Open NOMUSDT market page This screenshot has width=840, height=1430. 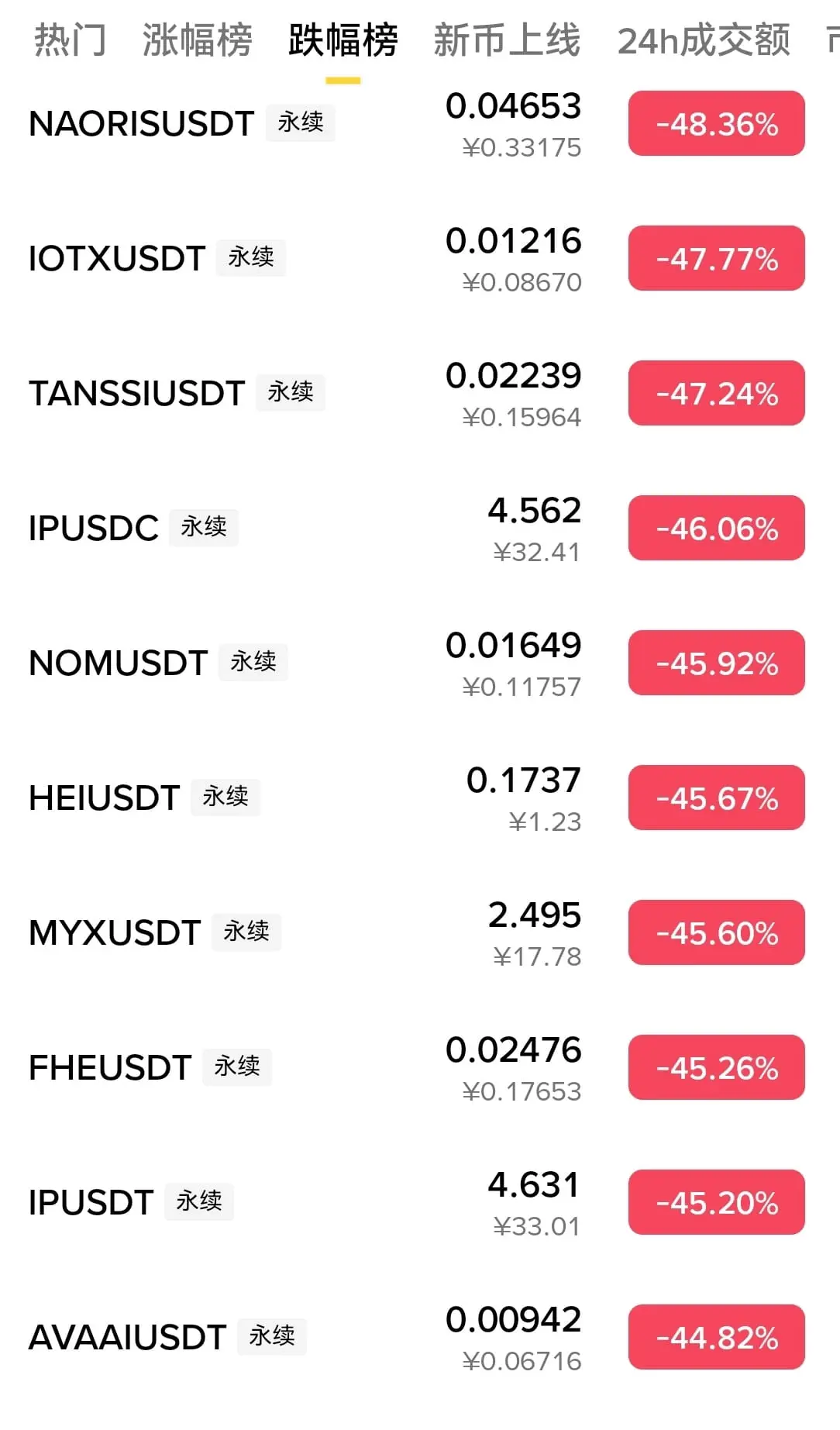pos(119,663)
